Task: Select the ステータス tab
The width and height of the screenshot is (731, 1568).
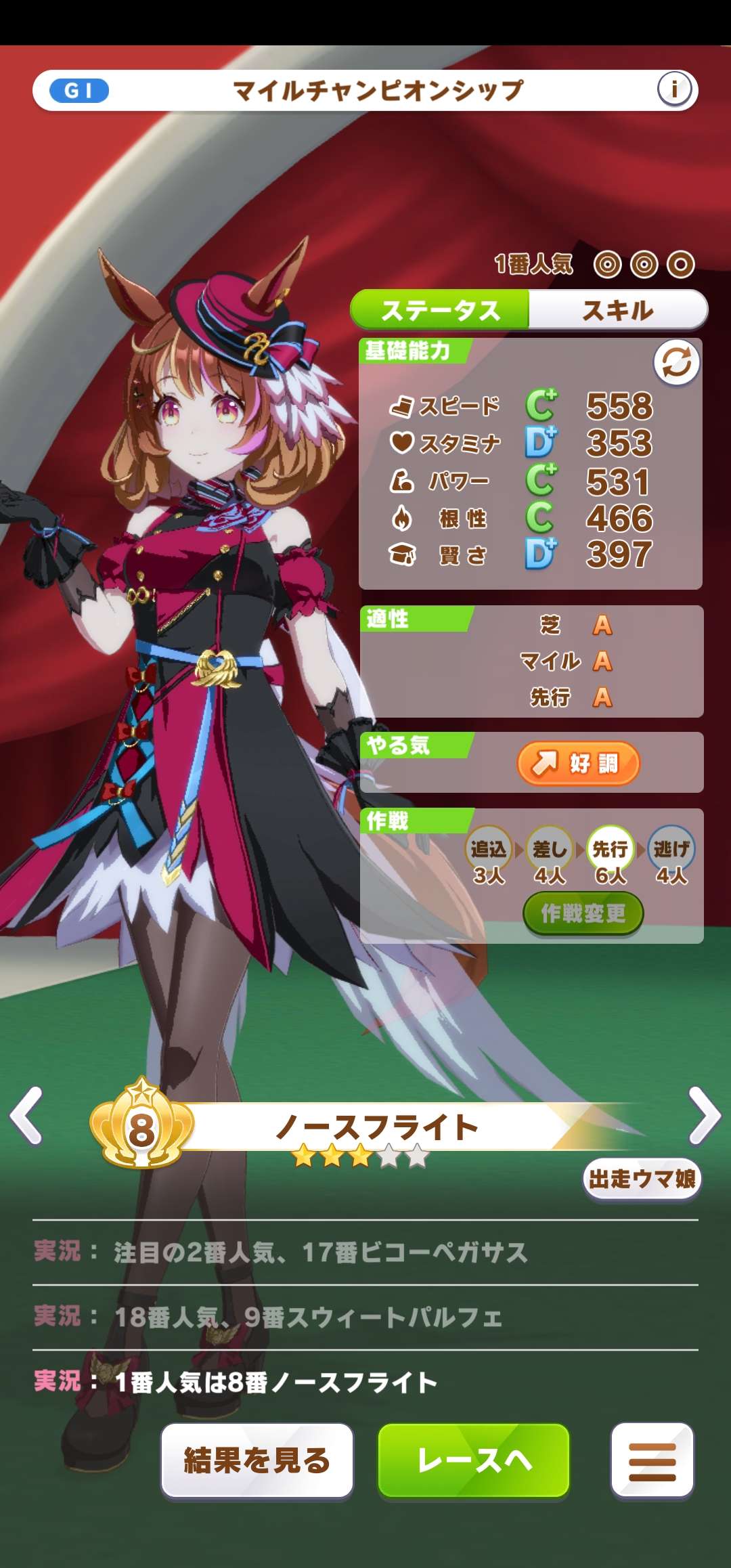Action: pyautogui.click(x=441, y=311)
